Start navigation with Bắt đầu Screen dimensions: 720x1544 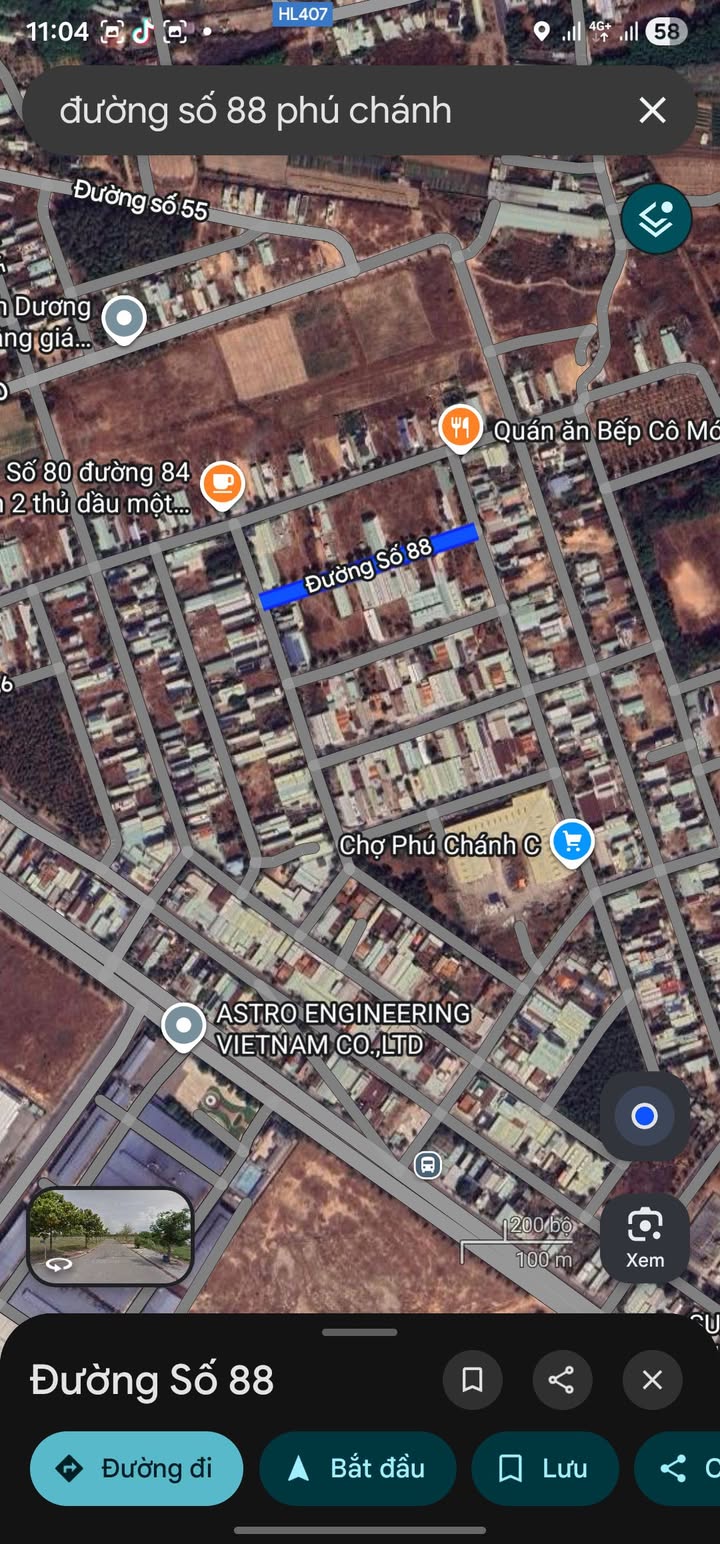358,1468
